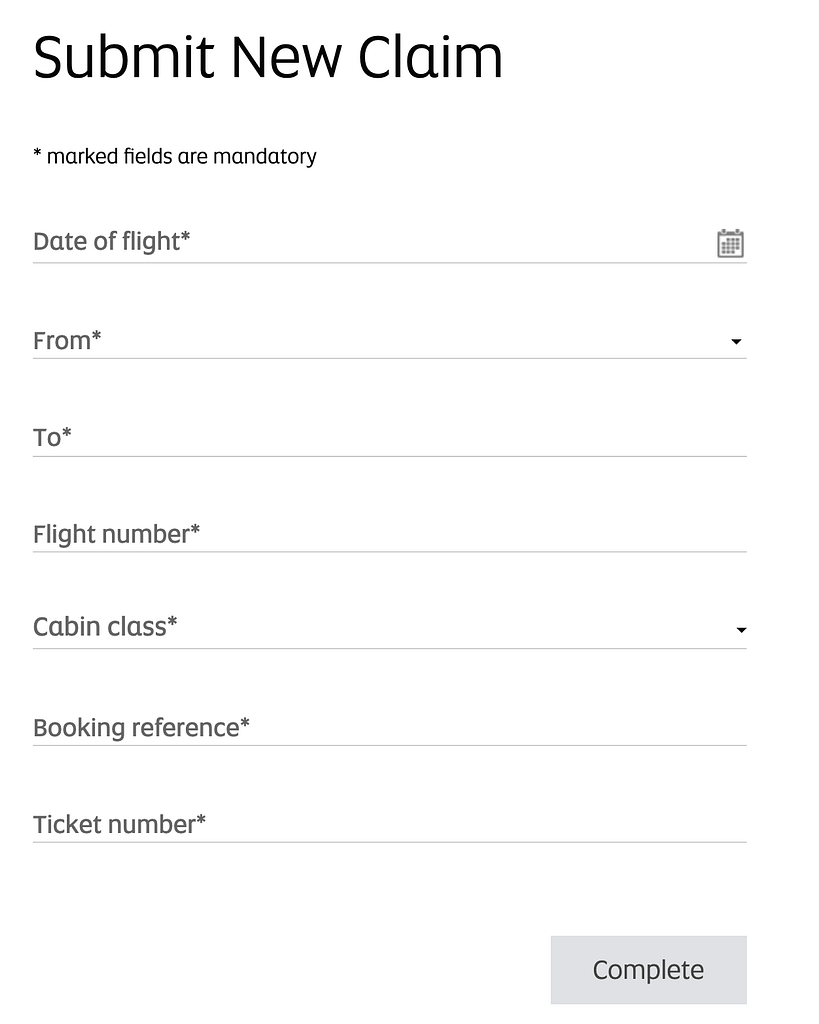Open the Cabin class dropdown arrow
This screenshot has height=1024, width=819.
[740, 630]
